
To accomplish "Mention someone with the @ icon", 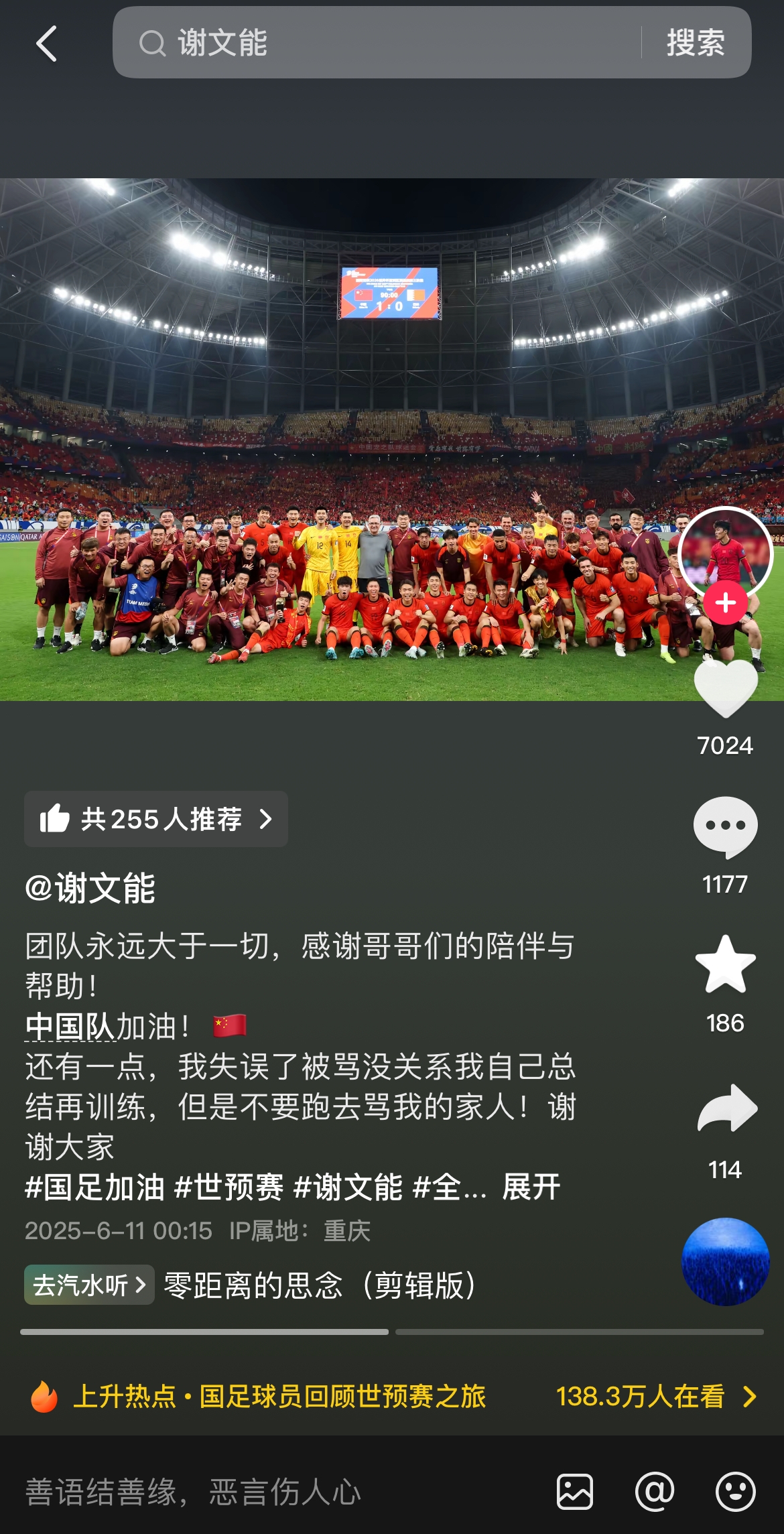I will point(655,1492).
